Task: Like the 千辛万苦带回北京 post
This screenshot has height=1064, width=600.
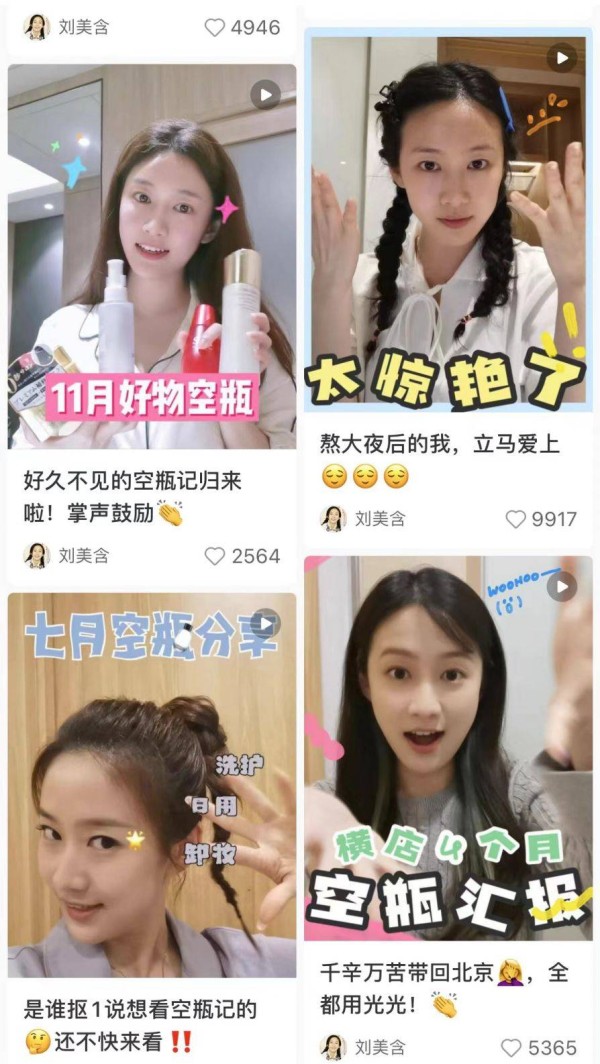Action: (511, 1047)
